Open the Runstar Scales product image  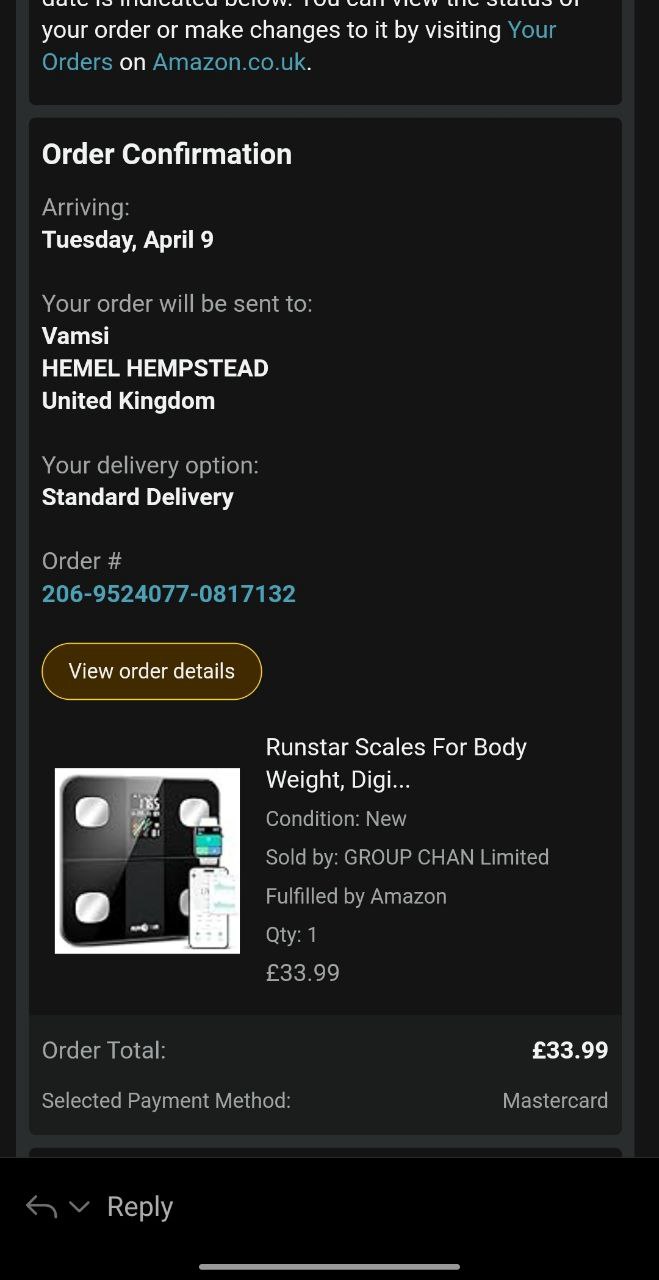click(147, 860)
